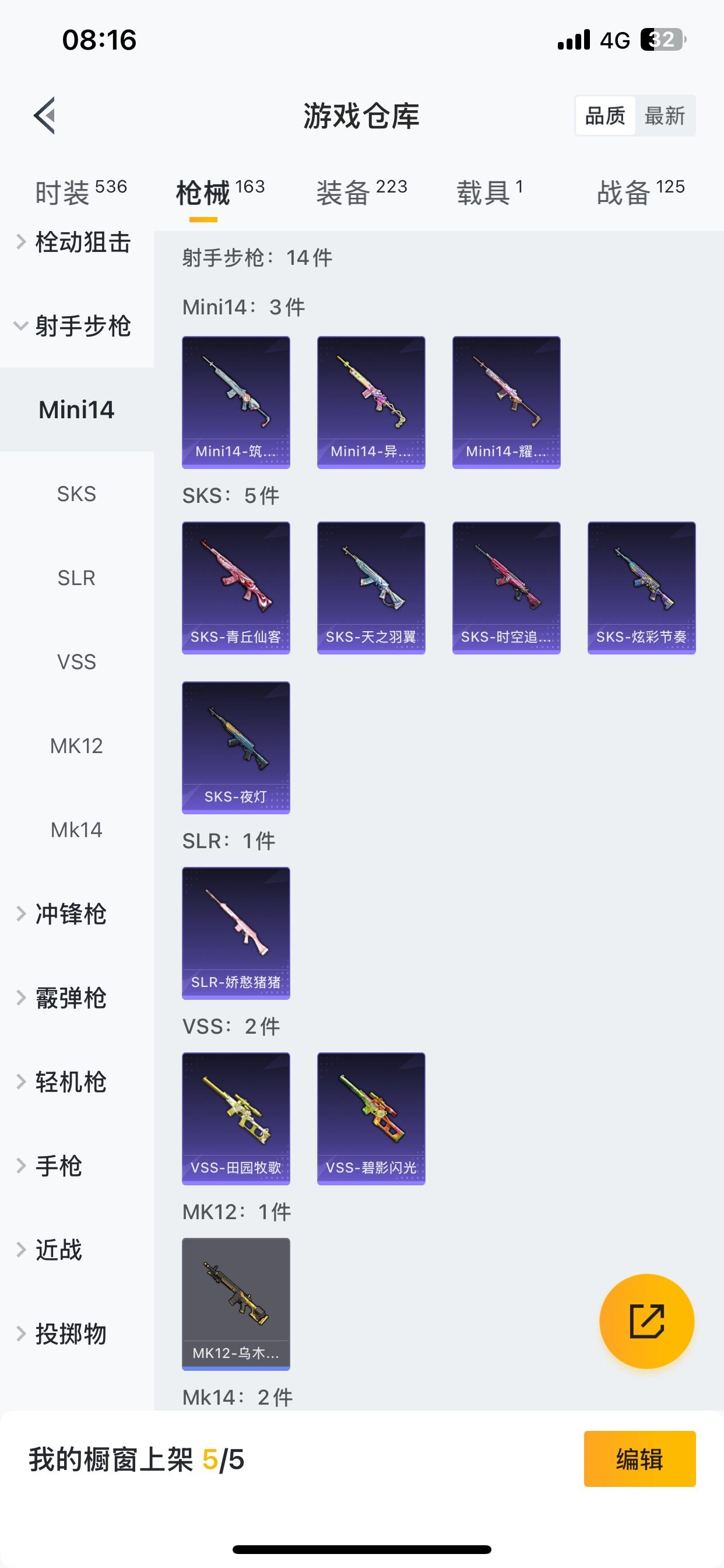724x1568 pixels.
Task: Select SKS in the side list
Action: point(76,494)
